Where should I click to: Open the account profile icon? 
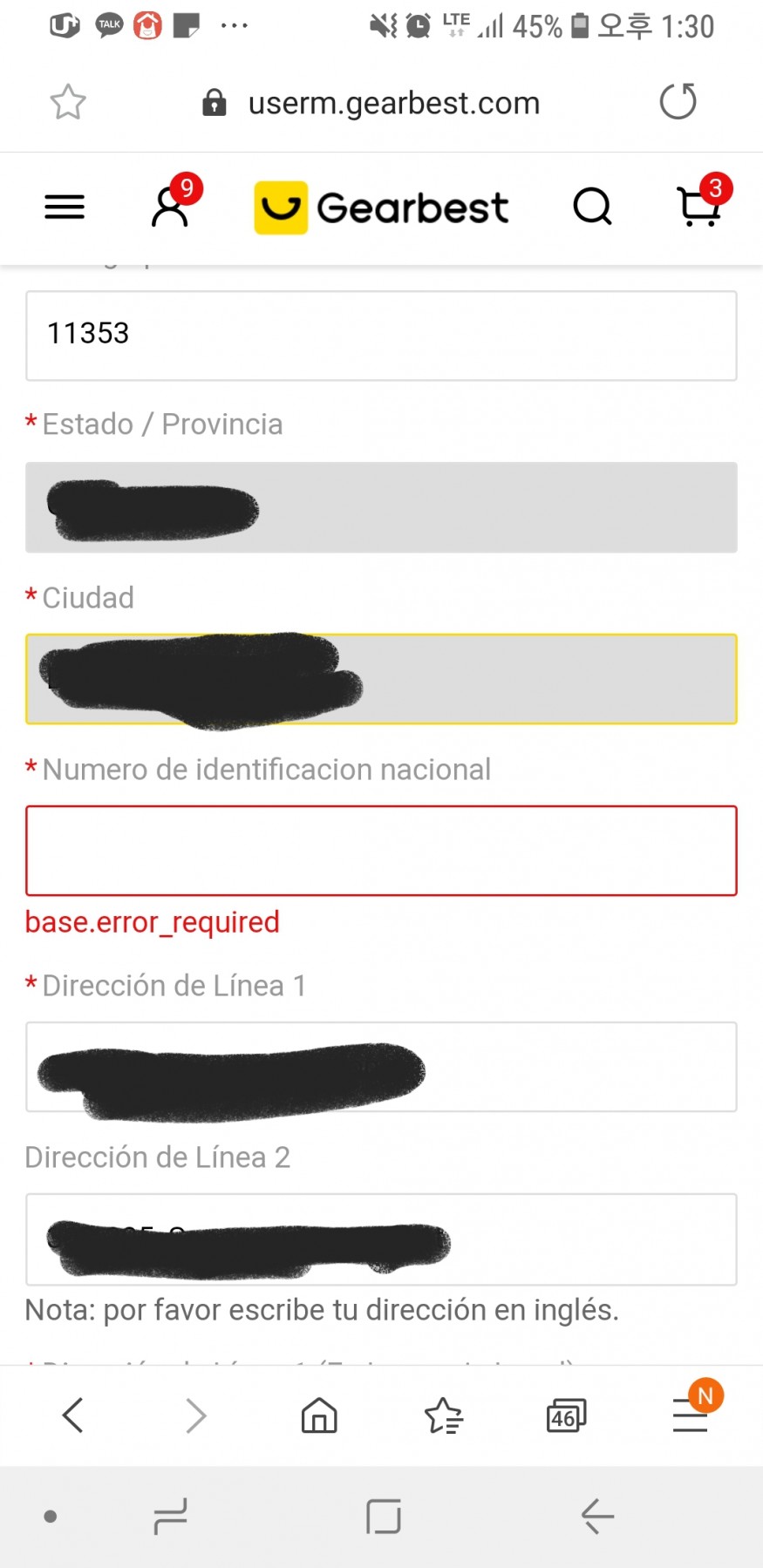[170, 207]
